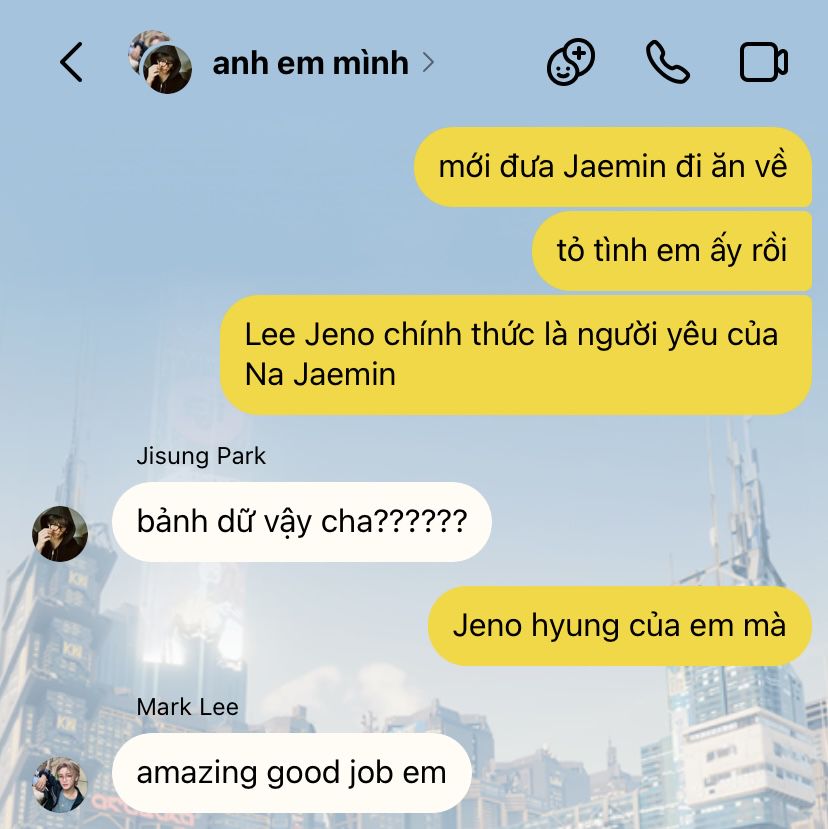The image size is (828, 829).
Task: Go back from the chat
Action: coord(71,63)
